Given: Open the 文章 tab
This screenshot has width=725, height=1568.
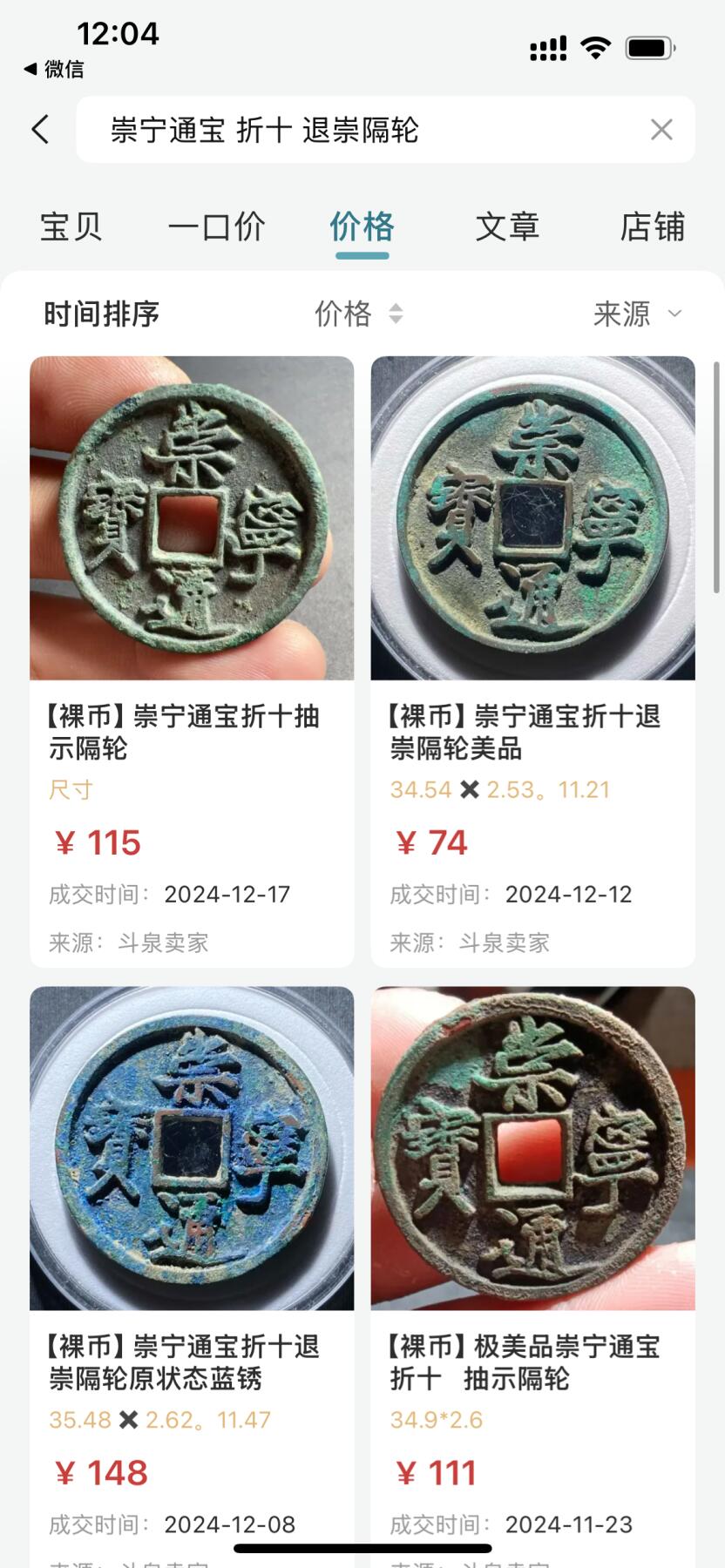Looking at the screenshot, I should tap(507, 227).
